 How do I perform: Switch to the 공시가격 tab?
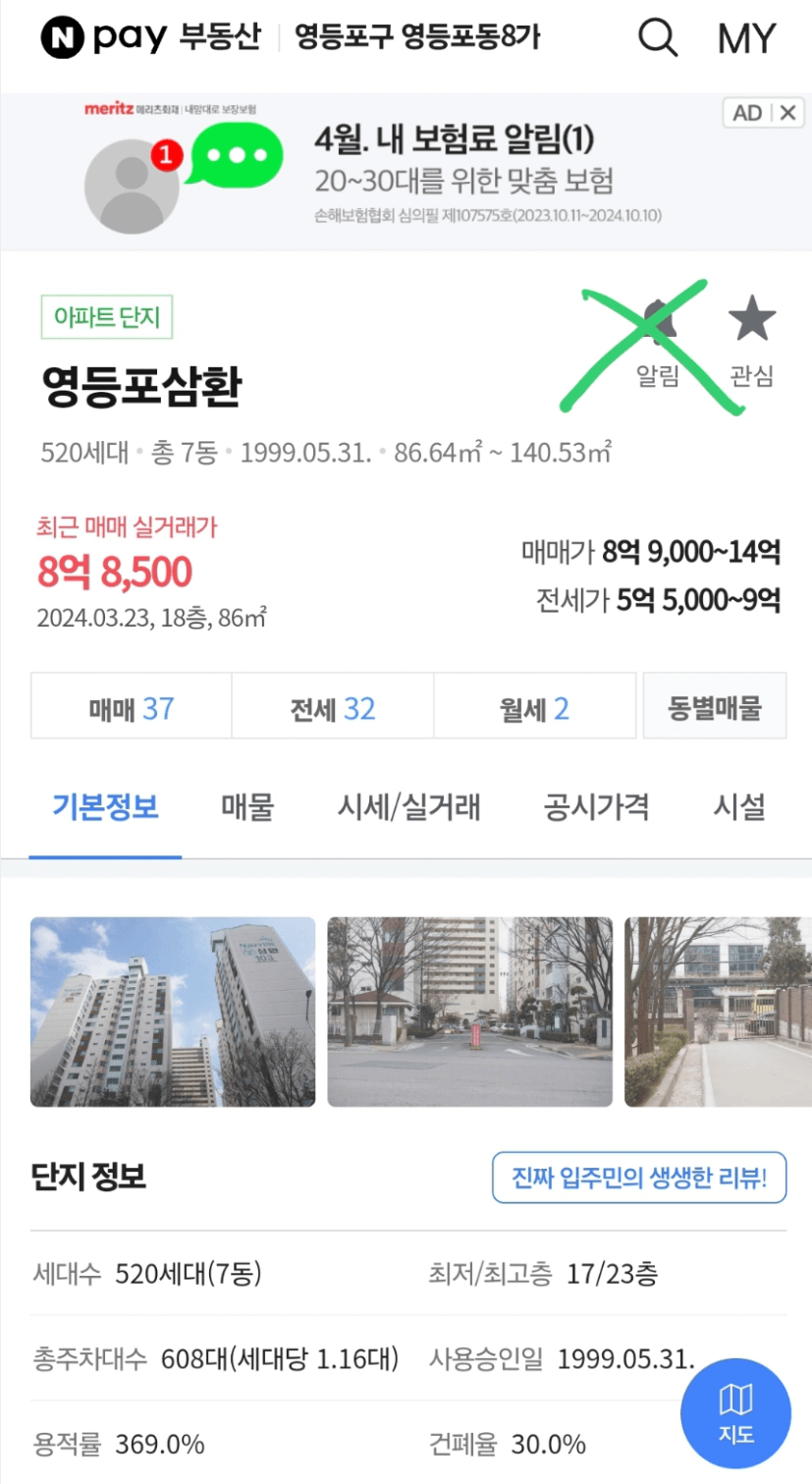pos(596,807)
